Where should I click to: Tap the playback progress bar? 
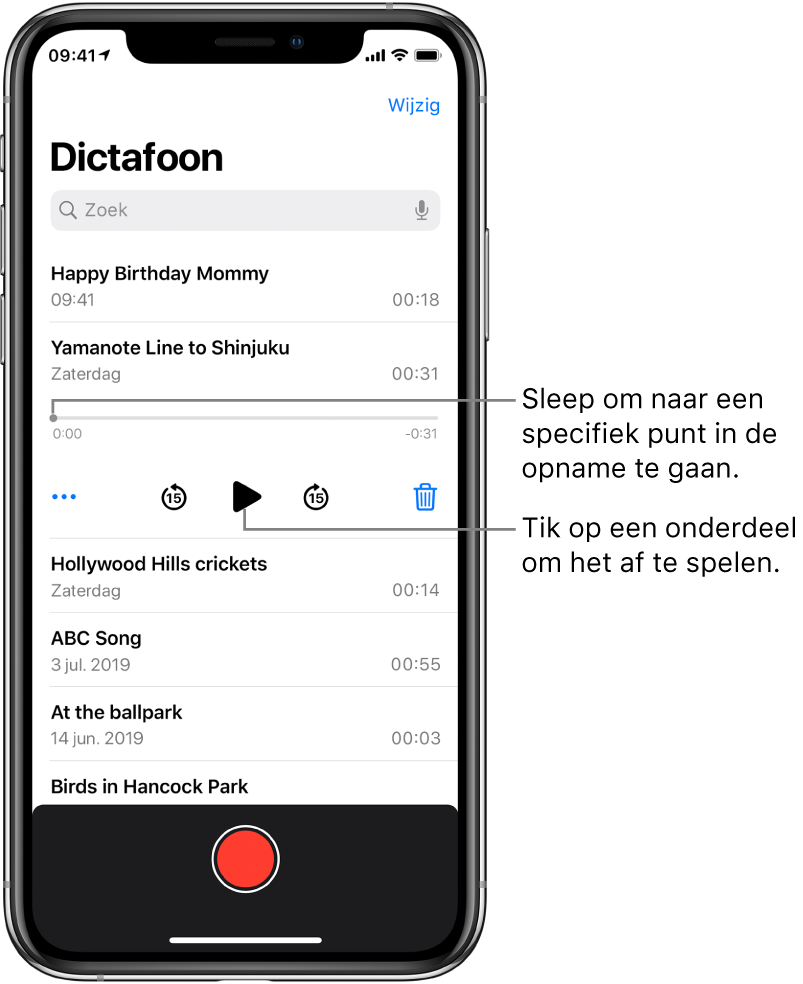(245, 418)
